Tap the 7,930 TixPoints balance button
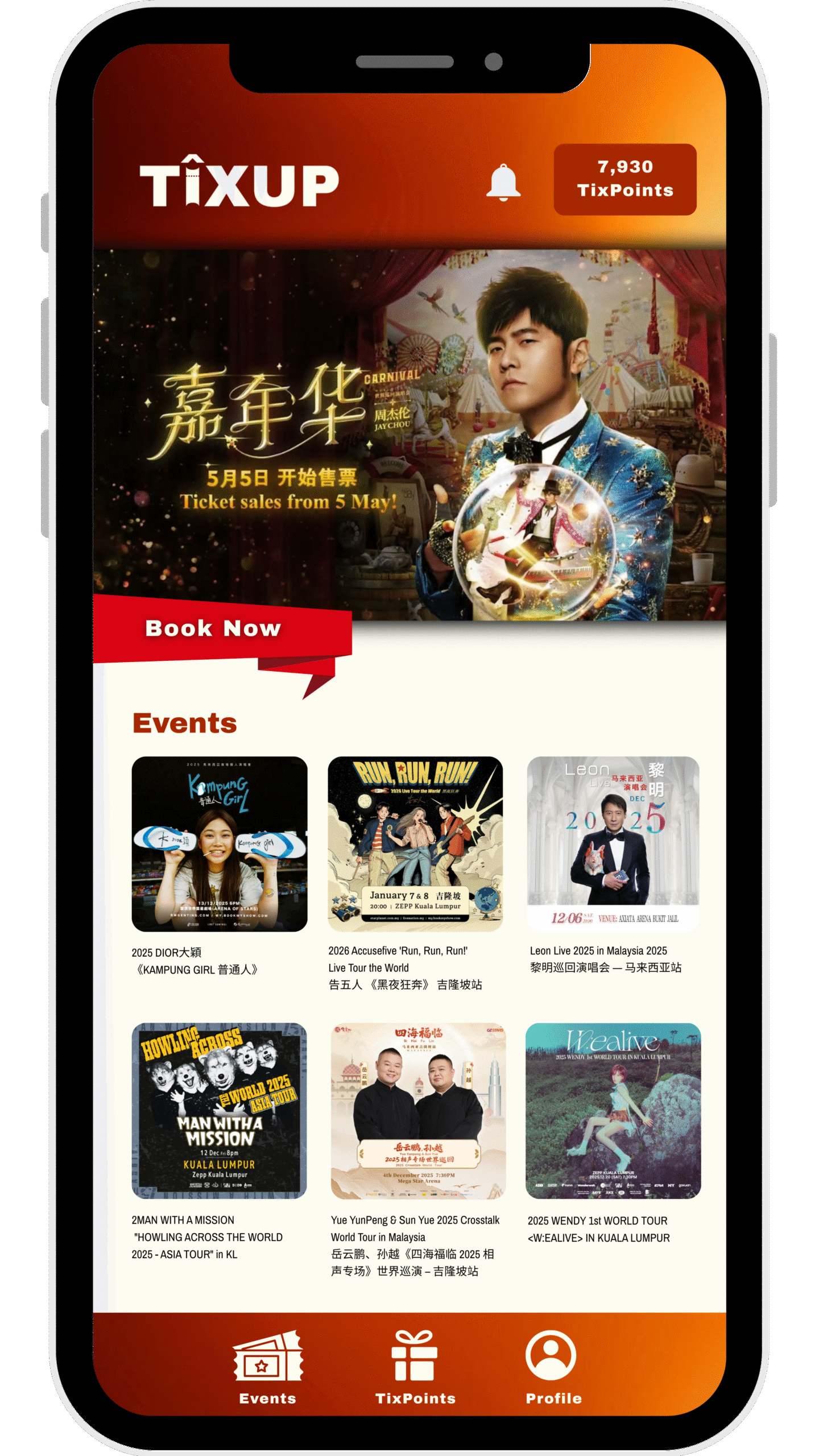This screenshot has height=1456, width=819. click(x=624, y=179)
